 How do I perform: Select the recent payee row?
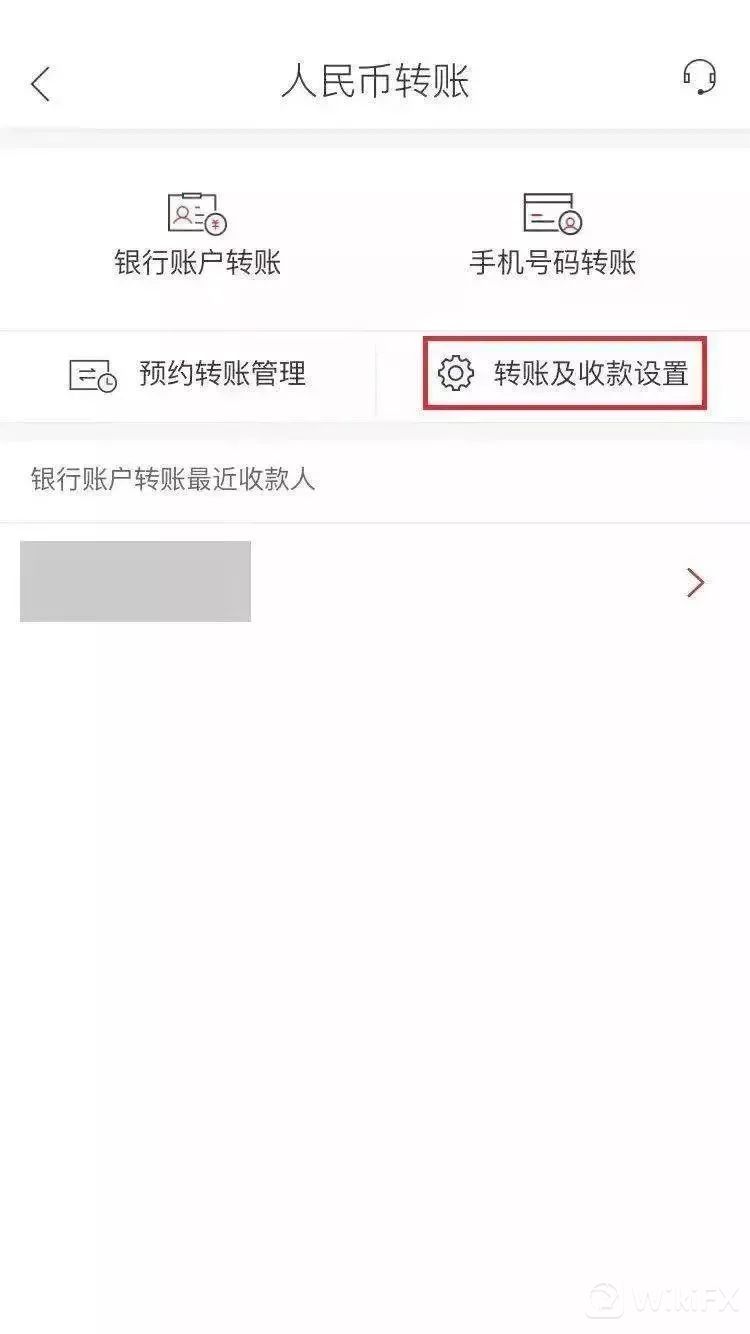374,582
